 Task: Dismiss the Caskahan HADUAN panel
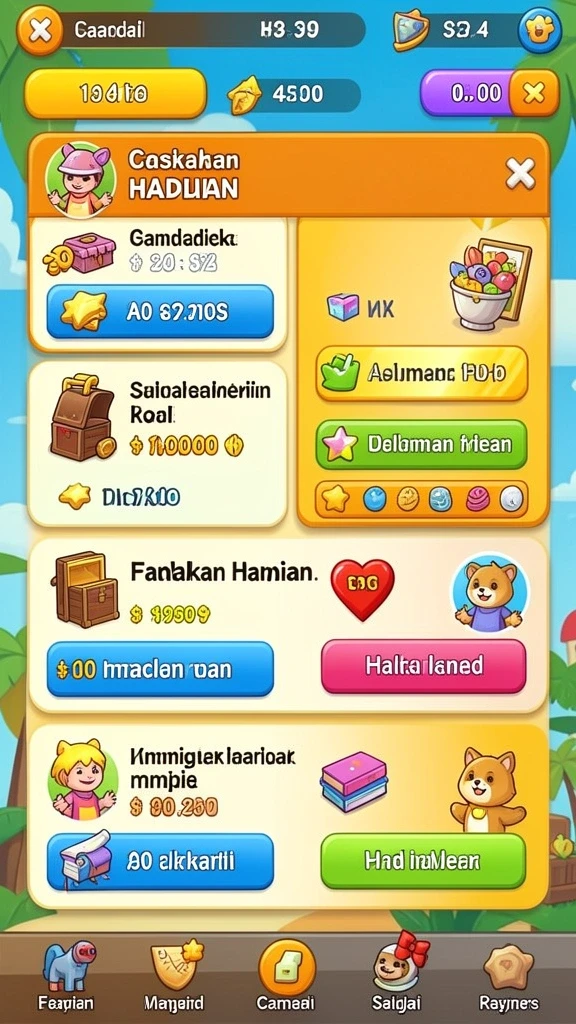520,174
